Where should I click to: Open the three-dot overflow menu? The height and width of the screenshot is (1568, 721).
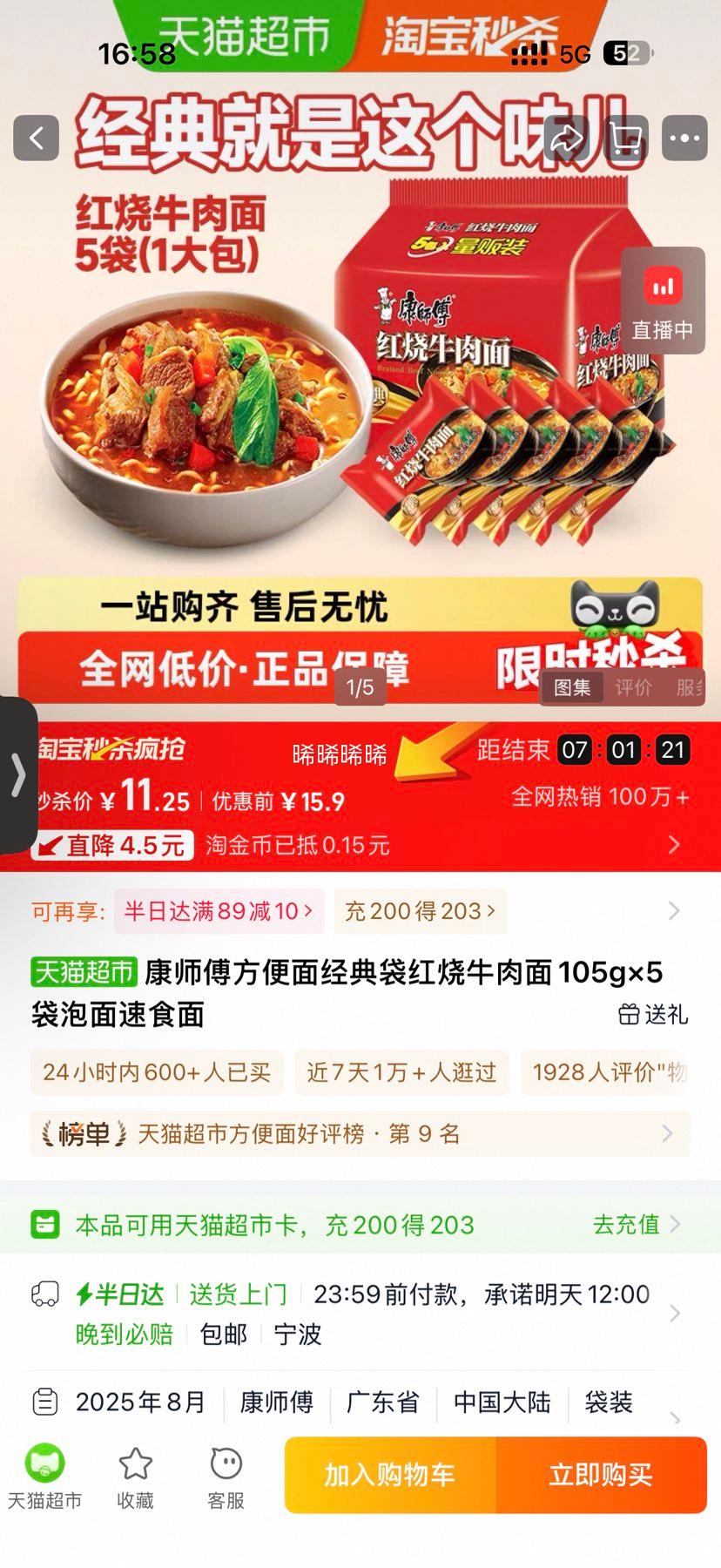[x=684, y=138]
